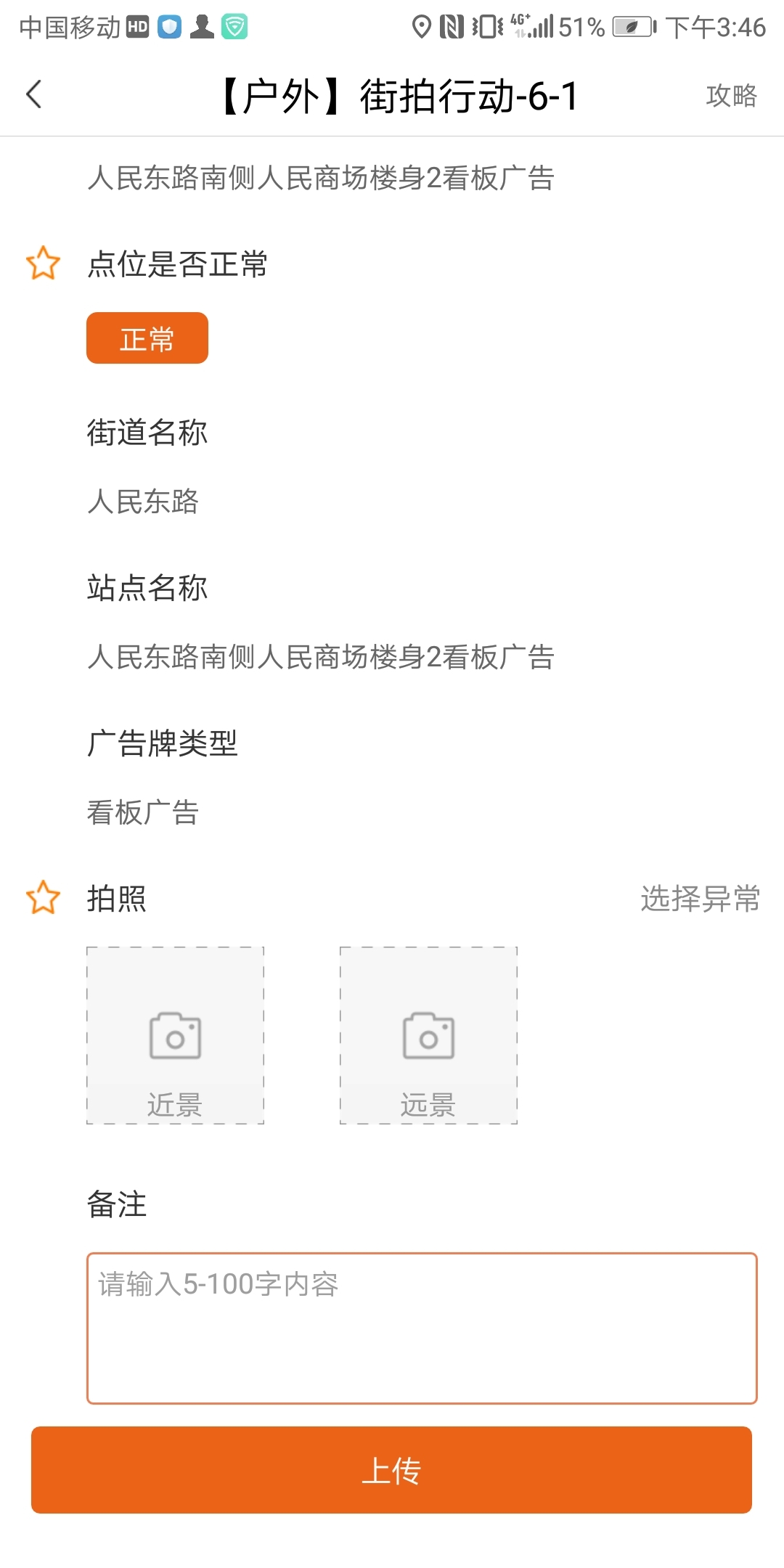Select the 正常 status button
Viewport: 784px width, 1568px height.
[147, 338]
